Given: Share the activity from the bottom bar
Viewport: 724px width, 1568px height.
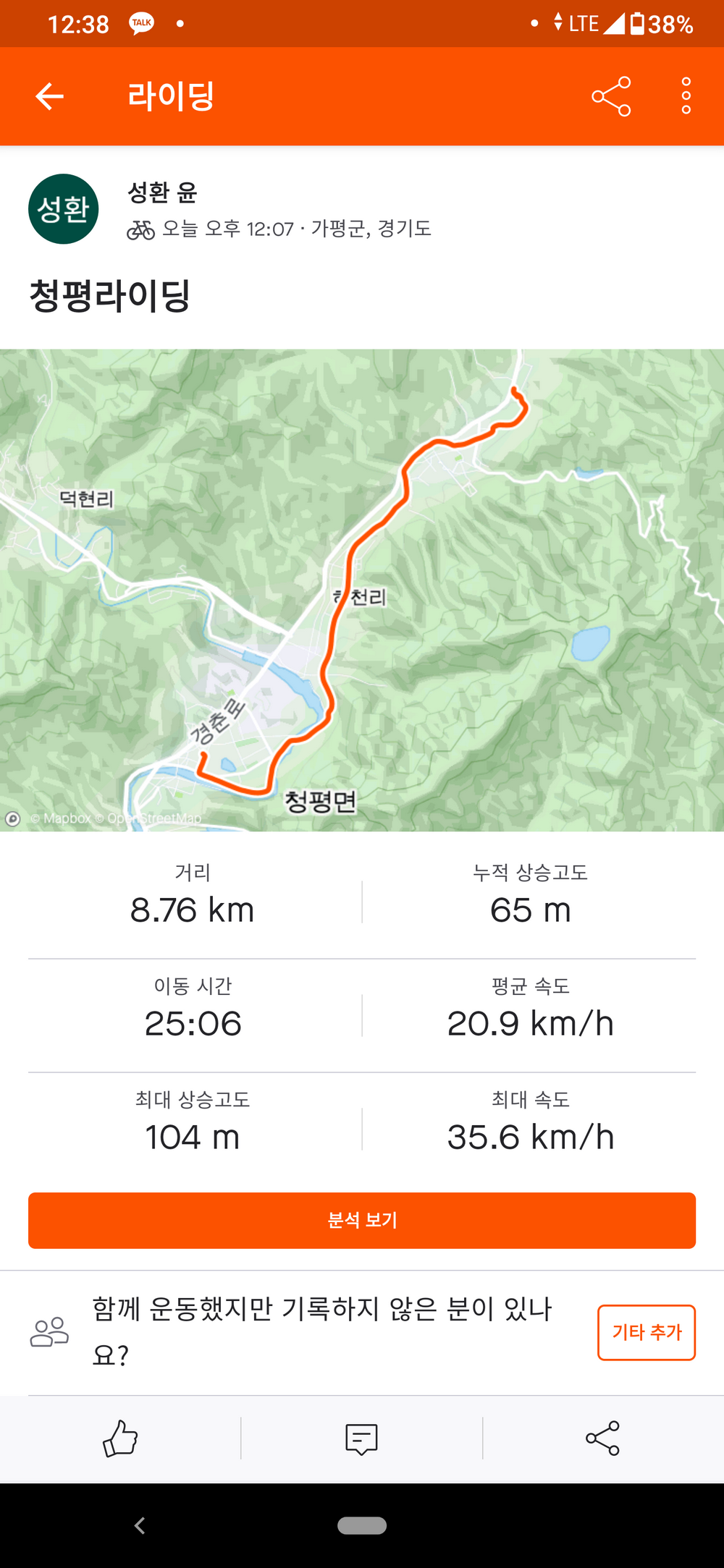Looking at the screenshot, I should coord(602,1438).
